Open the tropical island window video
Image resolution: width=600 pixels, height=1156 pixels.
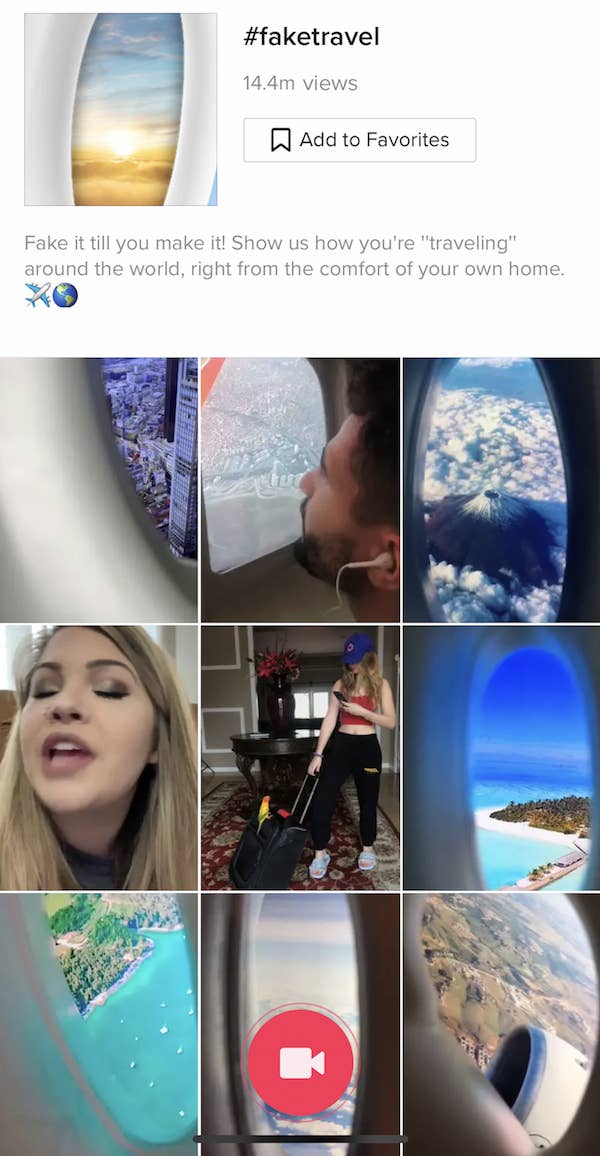(501, 758)
